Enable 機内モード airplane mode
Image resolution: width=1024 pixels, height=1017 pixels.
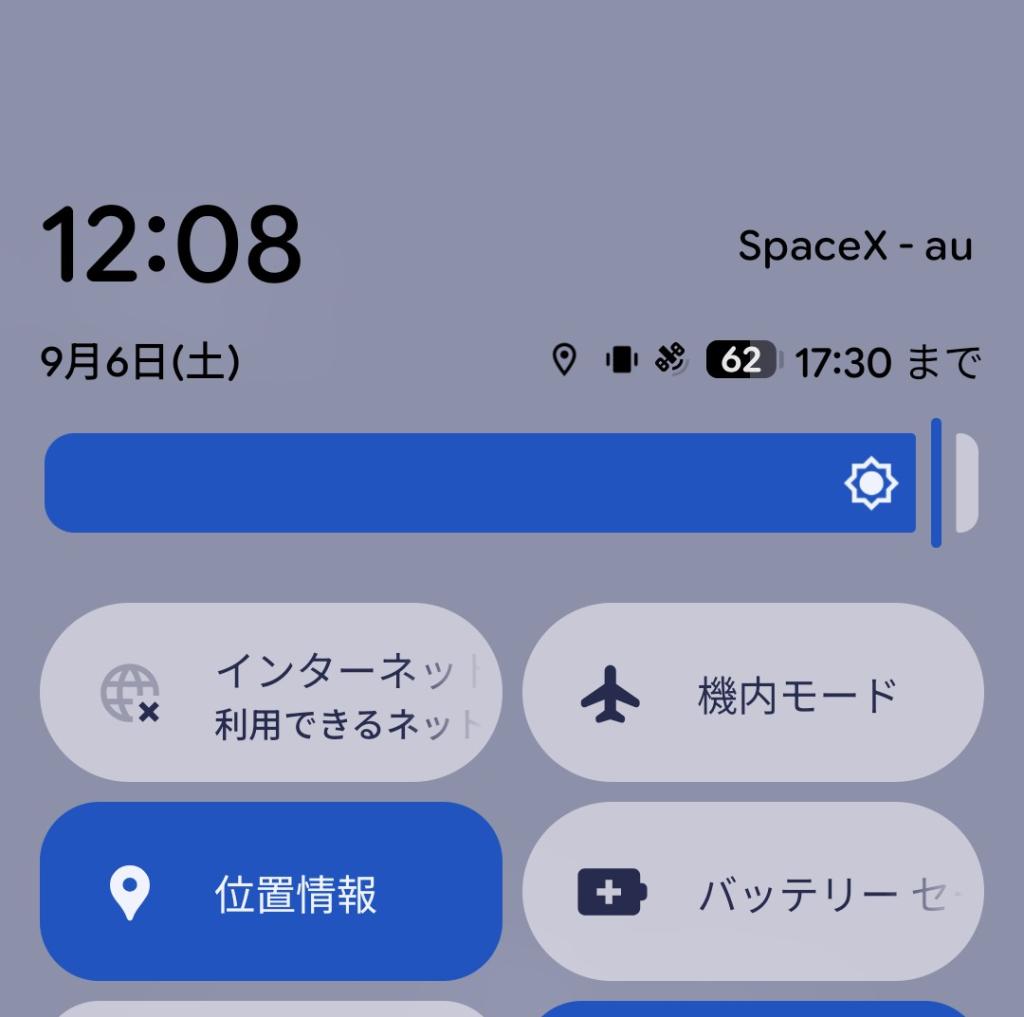(752, 692)
